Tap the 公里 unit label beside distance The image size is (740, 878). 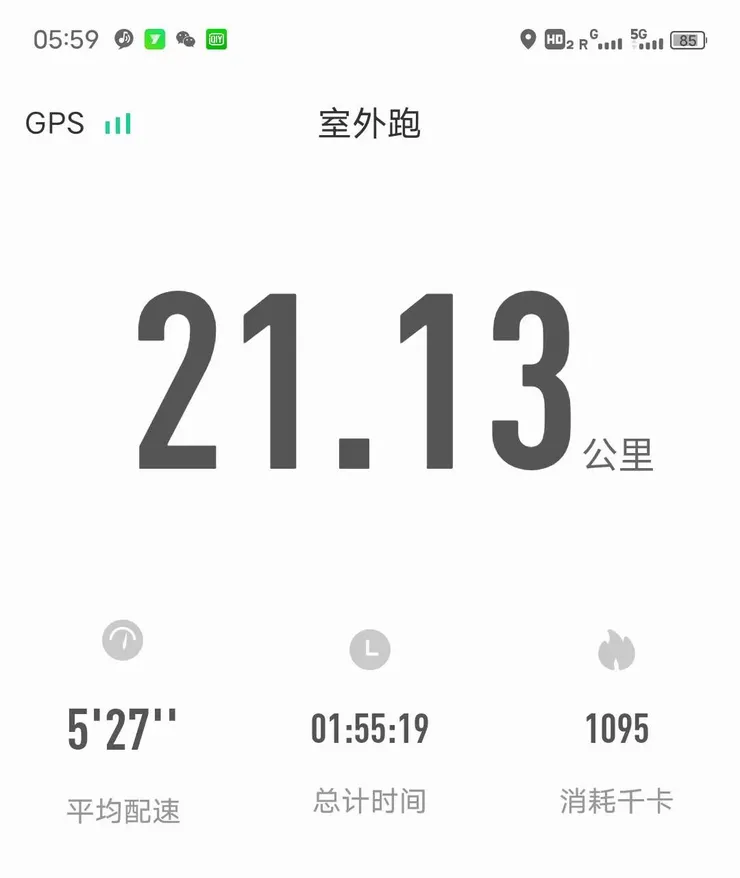click(x=621, y=452)
